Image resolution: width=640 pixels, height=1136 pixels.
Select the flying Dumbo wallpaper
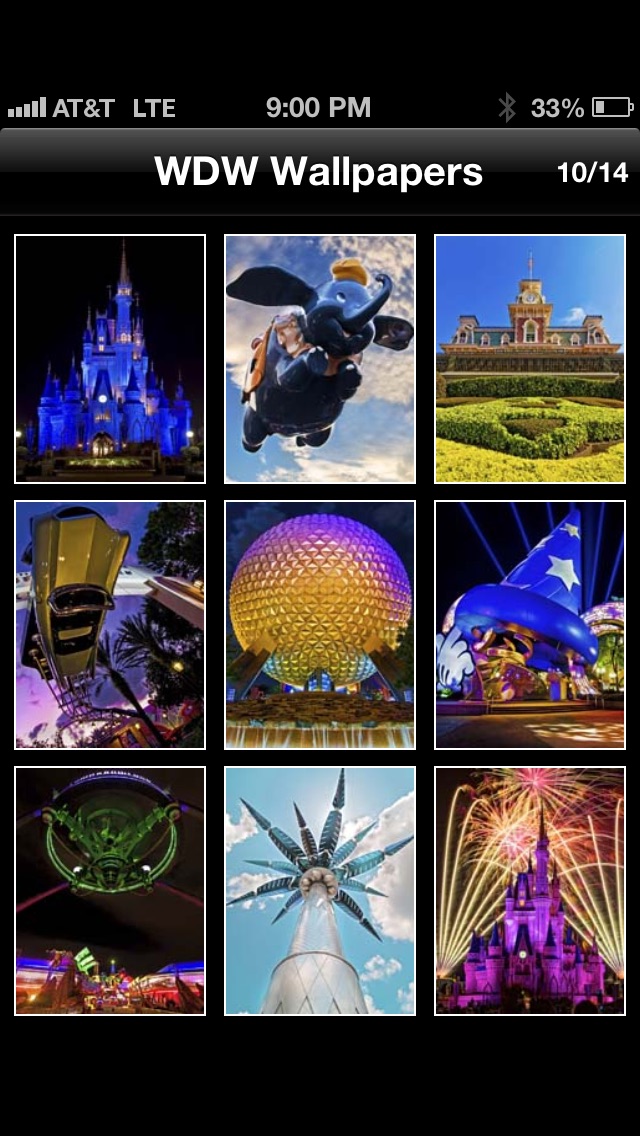(320, 359)
